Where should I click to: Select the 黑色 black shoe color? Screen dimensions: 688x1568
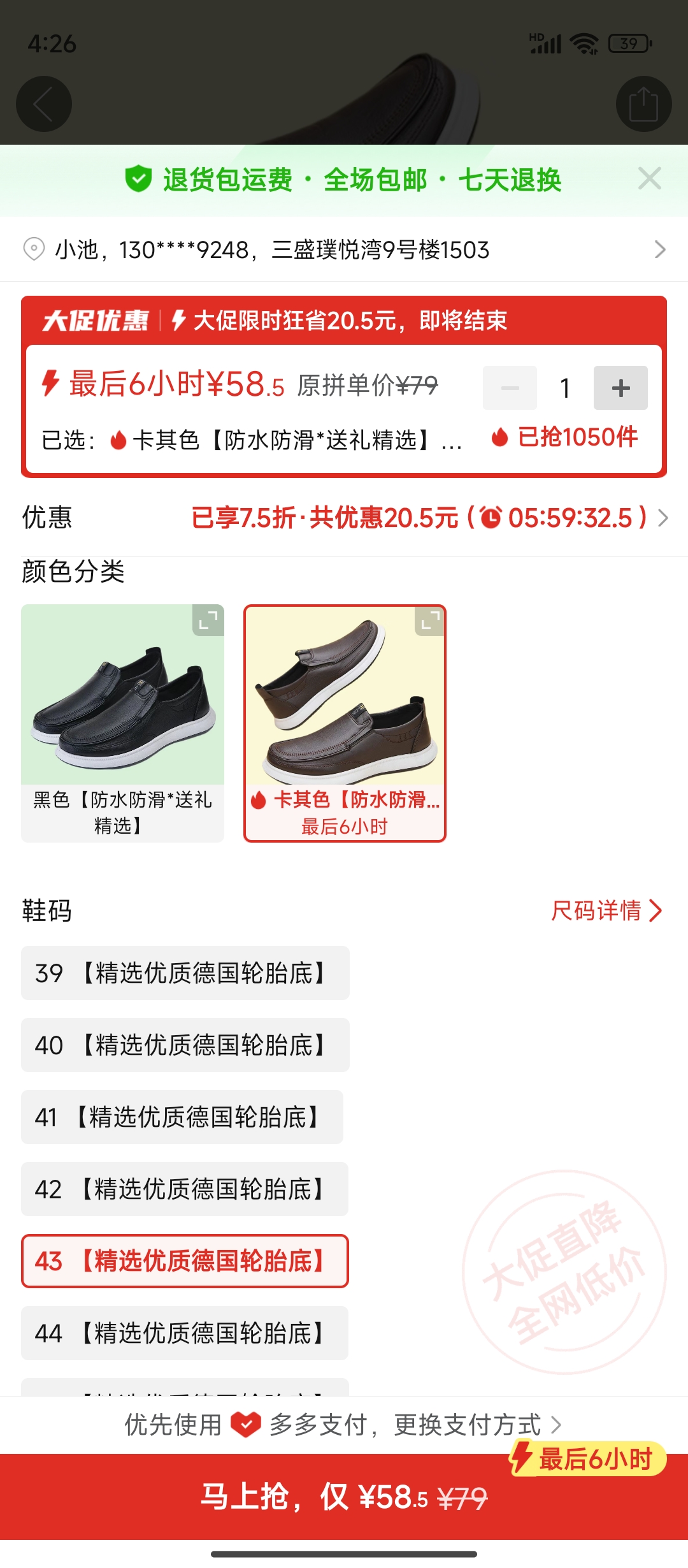(x=122, y=723)
